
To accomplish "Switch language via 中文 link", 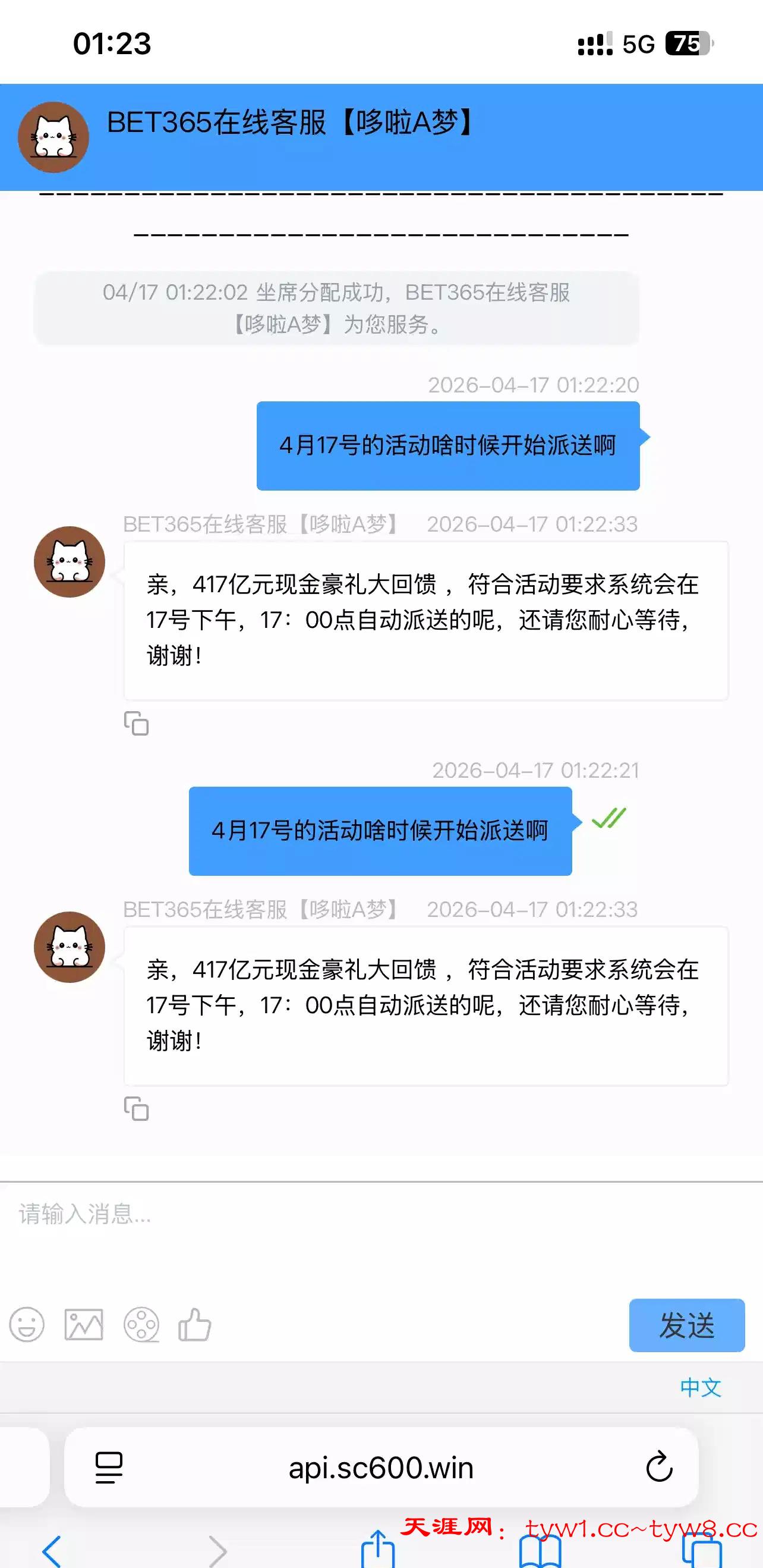I will 701,1388.
